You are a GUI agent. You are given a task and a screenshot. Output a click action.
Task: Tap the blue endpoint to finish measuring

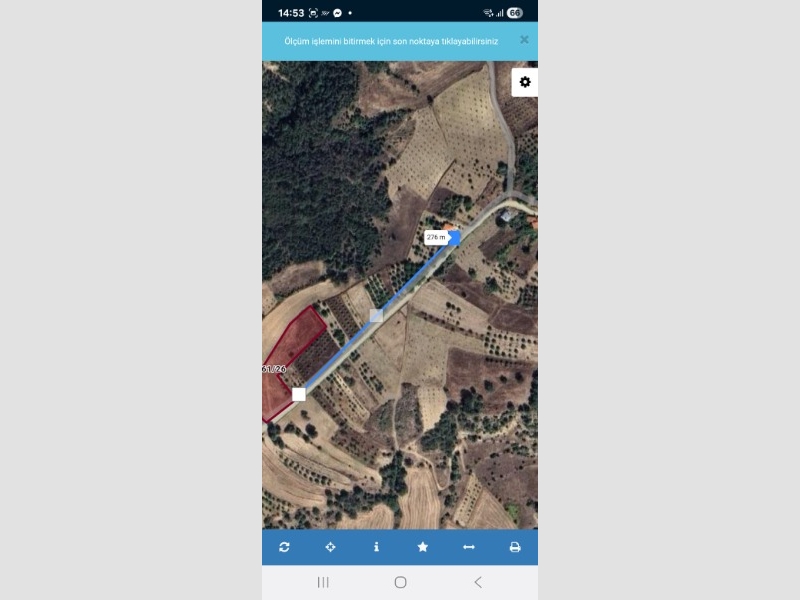coord(456,237)
